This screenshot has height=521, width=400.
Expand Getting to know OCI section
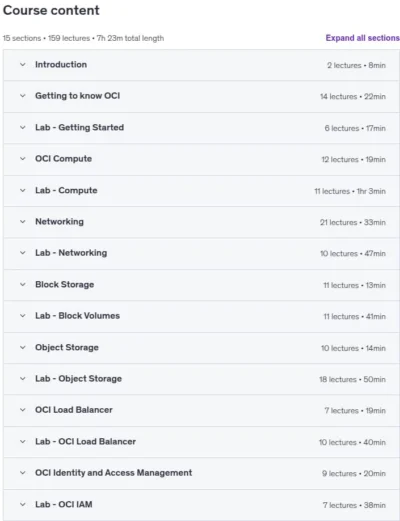click(201, 96)
